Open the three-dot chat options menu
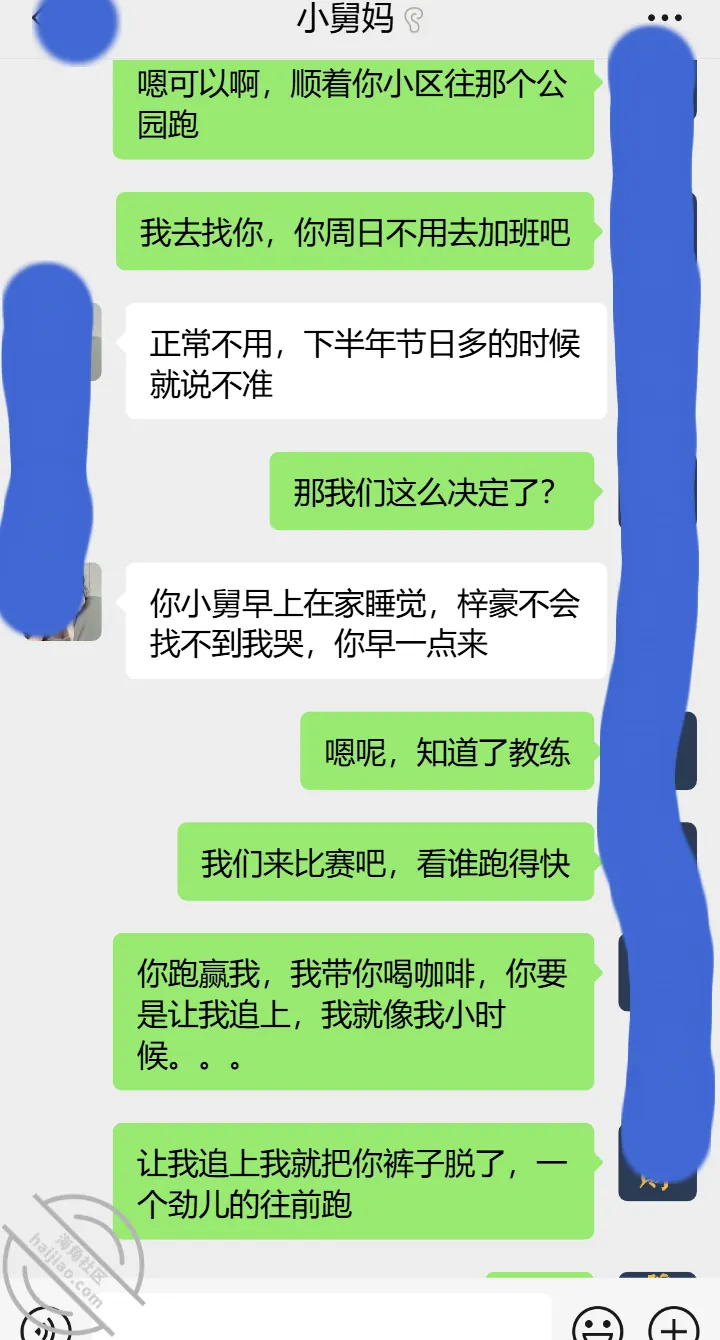This screenshot has height=1340, width=720. click(x=664, y=19)
